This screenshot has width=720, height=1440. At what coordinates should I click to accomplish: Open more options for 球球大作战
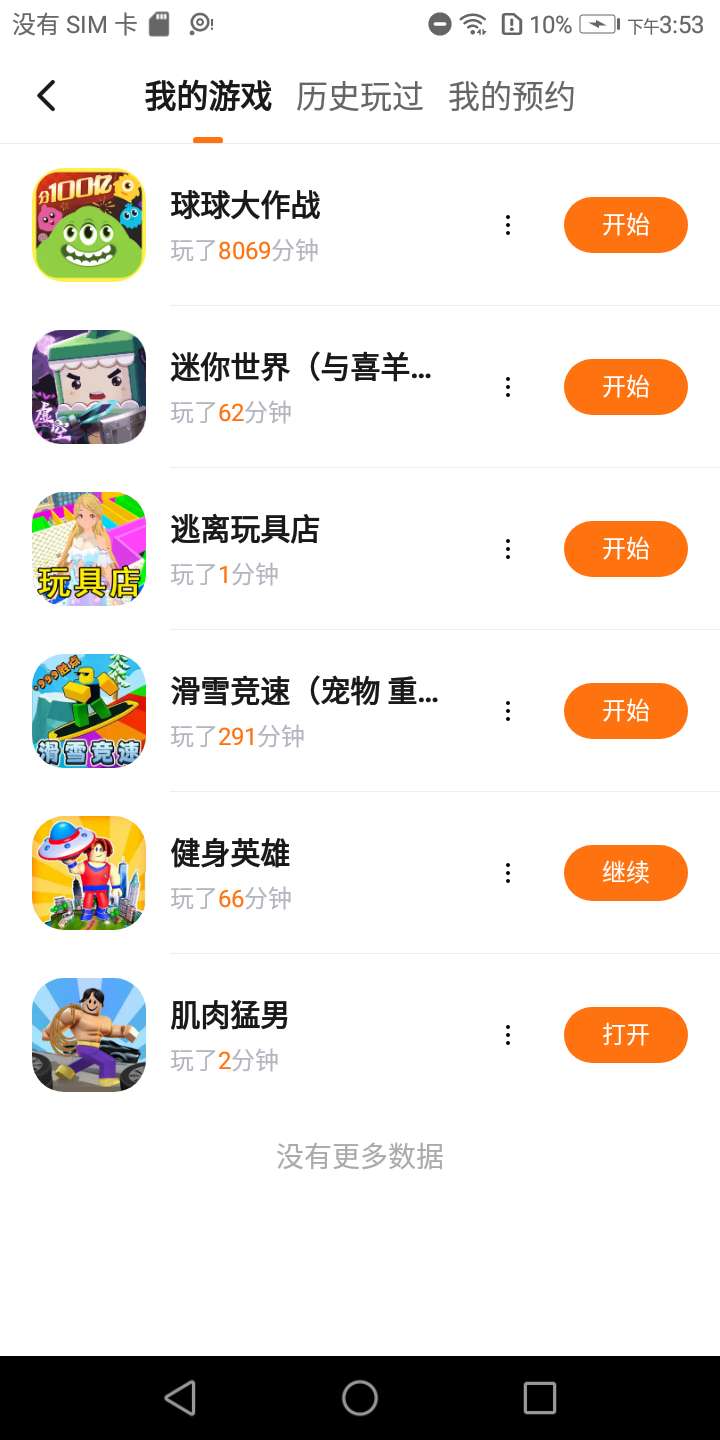pyautogui.click(x=508, y=225)
